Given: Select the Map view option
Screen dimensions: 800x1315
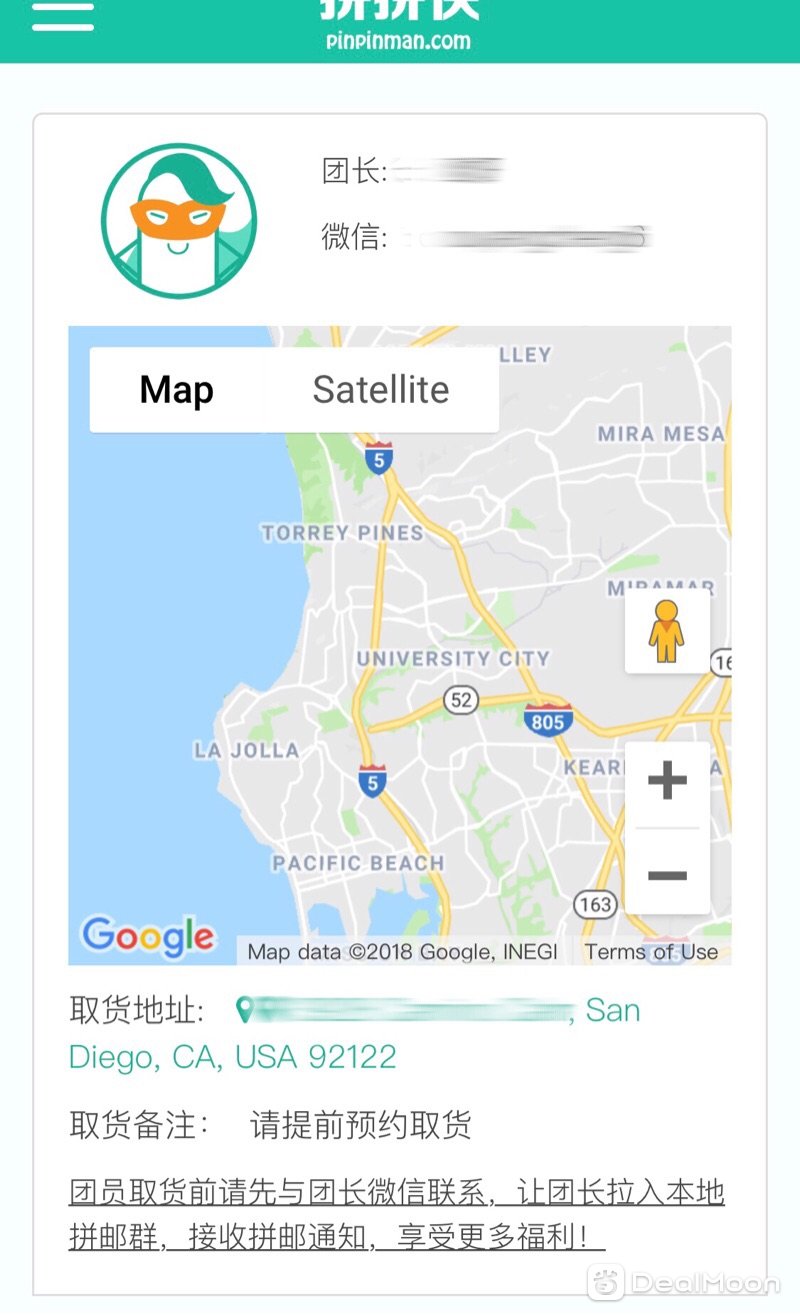Looking at the screenshot, I should pos(177,390).
